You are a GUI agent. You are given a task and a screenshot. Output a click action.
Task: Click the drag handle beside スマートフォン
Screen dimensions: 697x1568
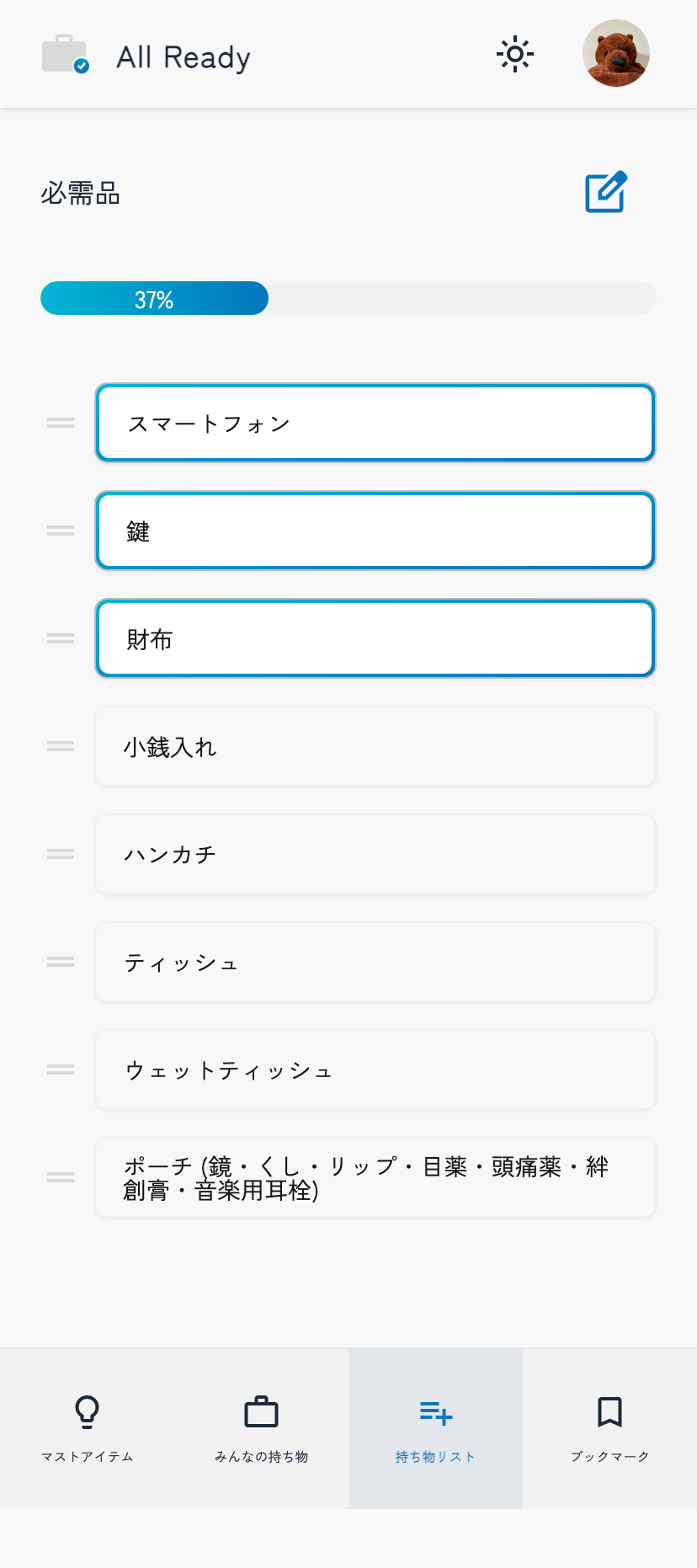pyautogui.click(x=60, y=424)
